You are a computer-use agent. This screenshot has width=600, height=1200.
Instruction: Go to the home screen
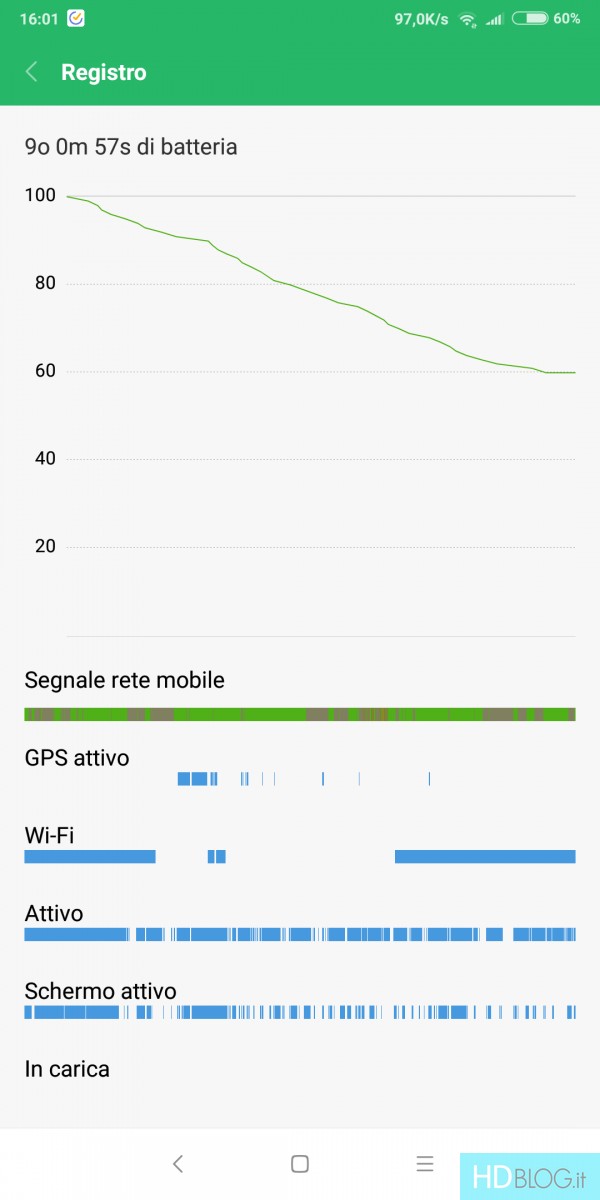pos(300,1163)
